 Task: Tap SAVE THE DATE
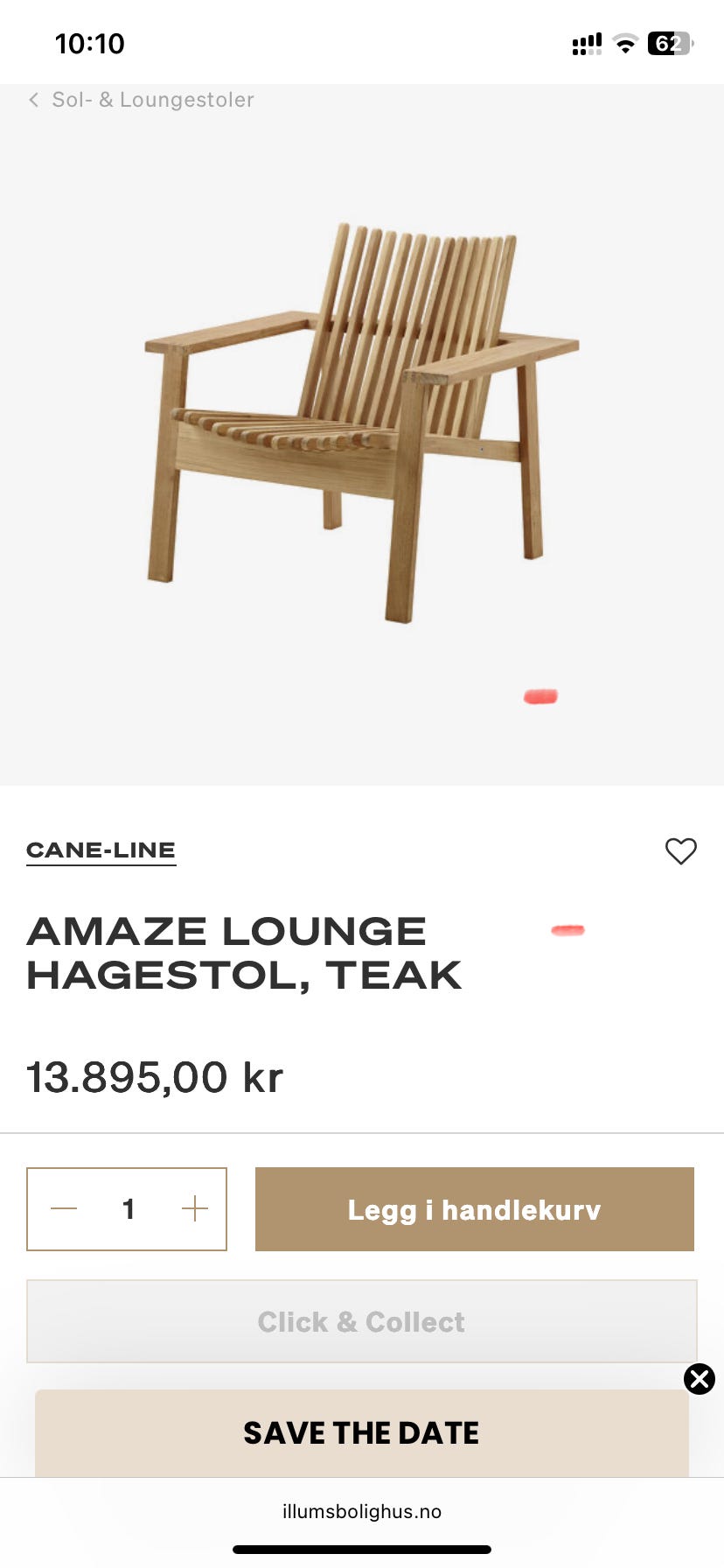pyautogui.click(x=360, y=1432)
